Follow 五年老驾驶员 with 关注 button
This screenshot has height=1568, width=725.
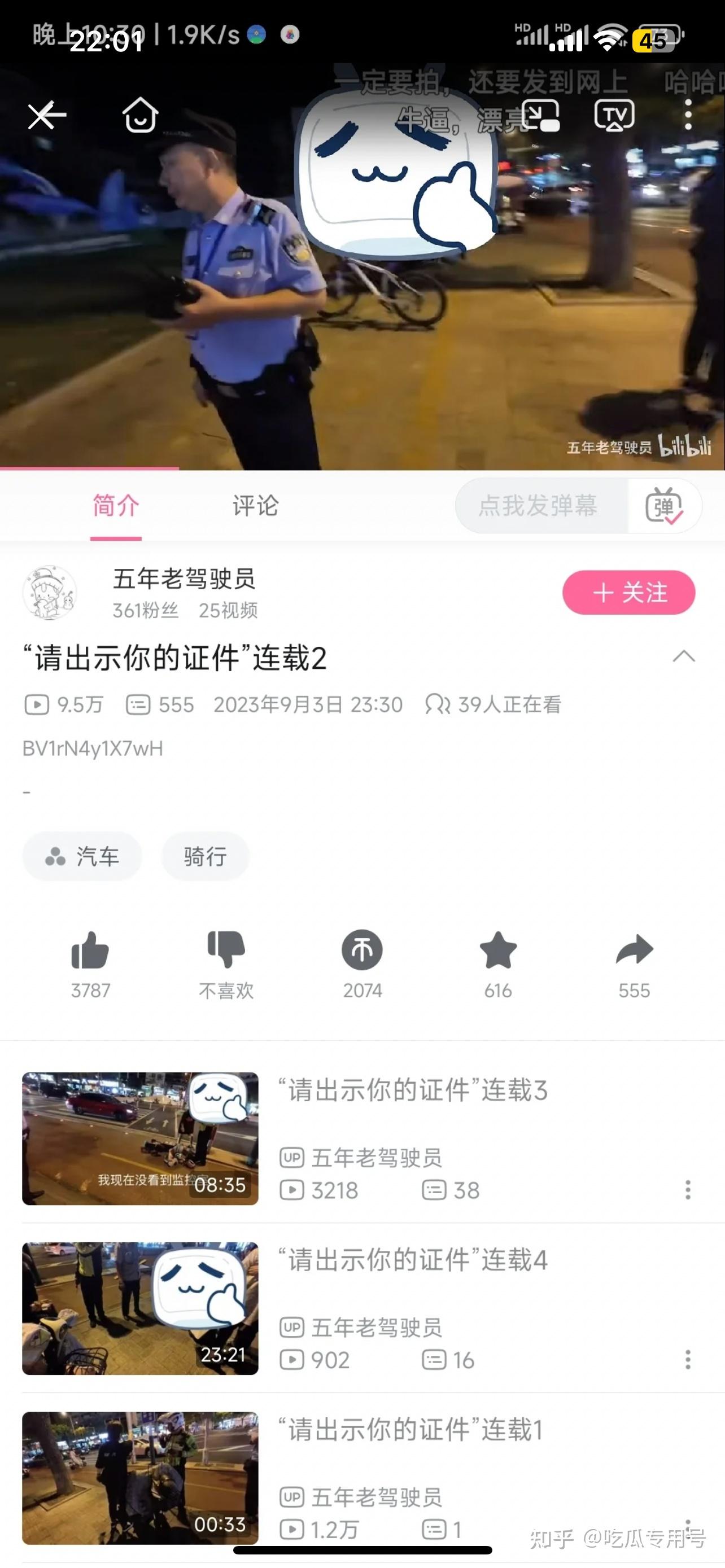(x=628, y=592)
